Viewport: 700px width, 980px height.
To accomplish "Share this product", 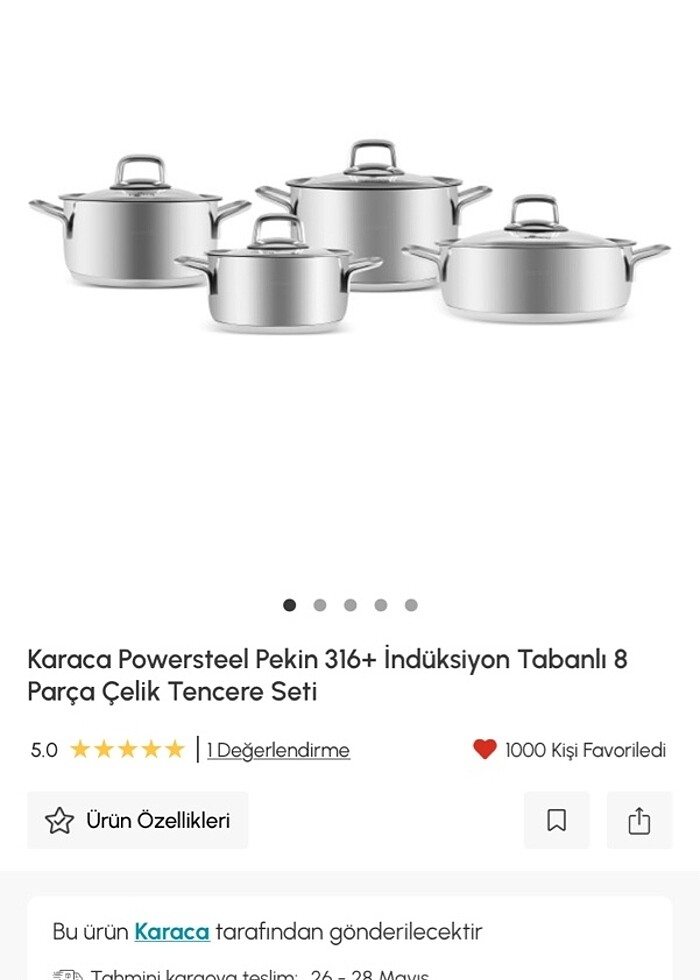I will tap(639, 820).
